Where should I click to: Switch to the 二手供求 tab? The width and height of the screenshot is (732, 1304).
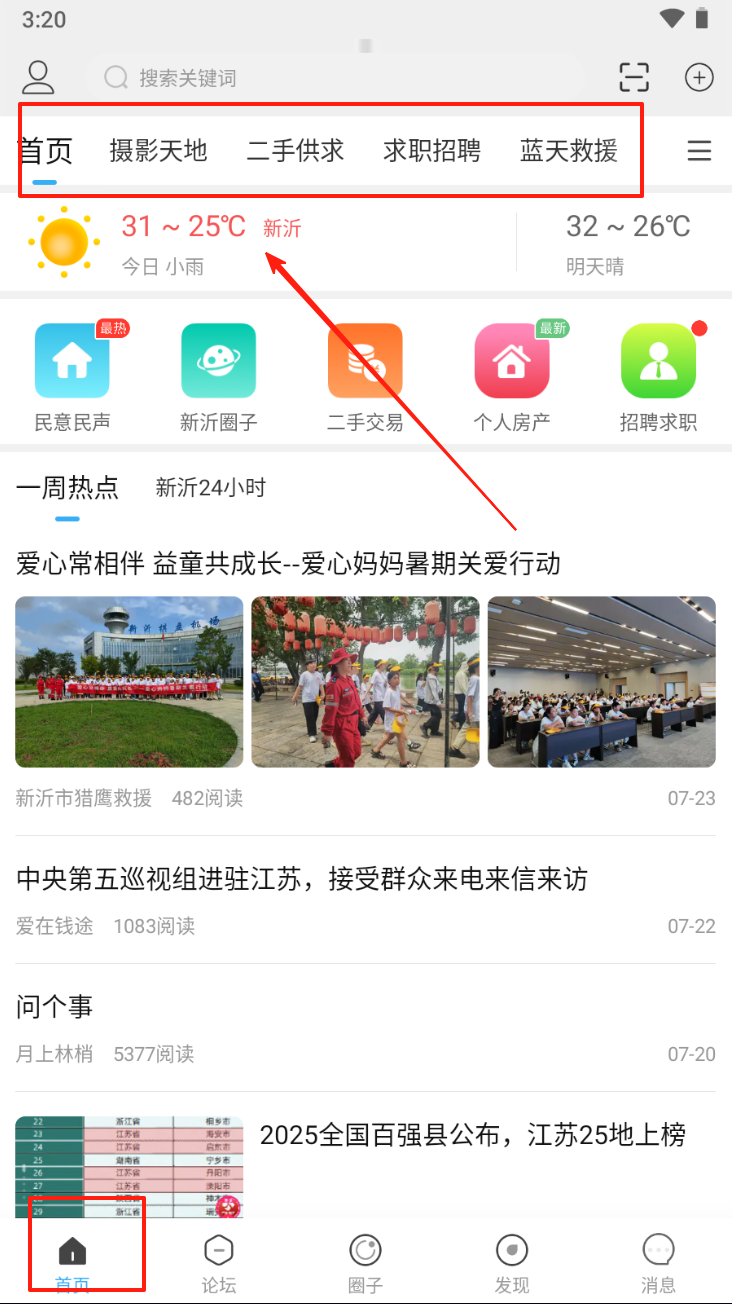pos(295,151)
